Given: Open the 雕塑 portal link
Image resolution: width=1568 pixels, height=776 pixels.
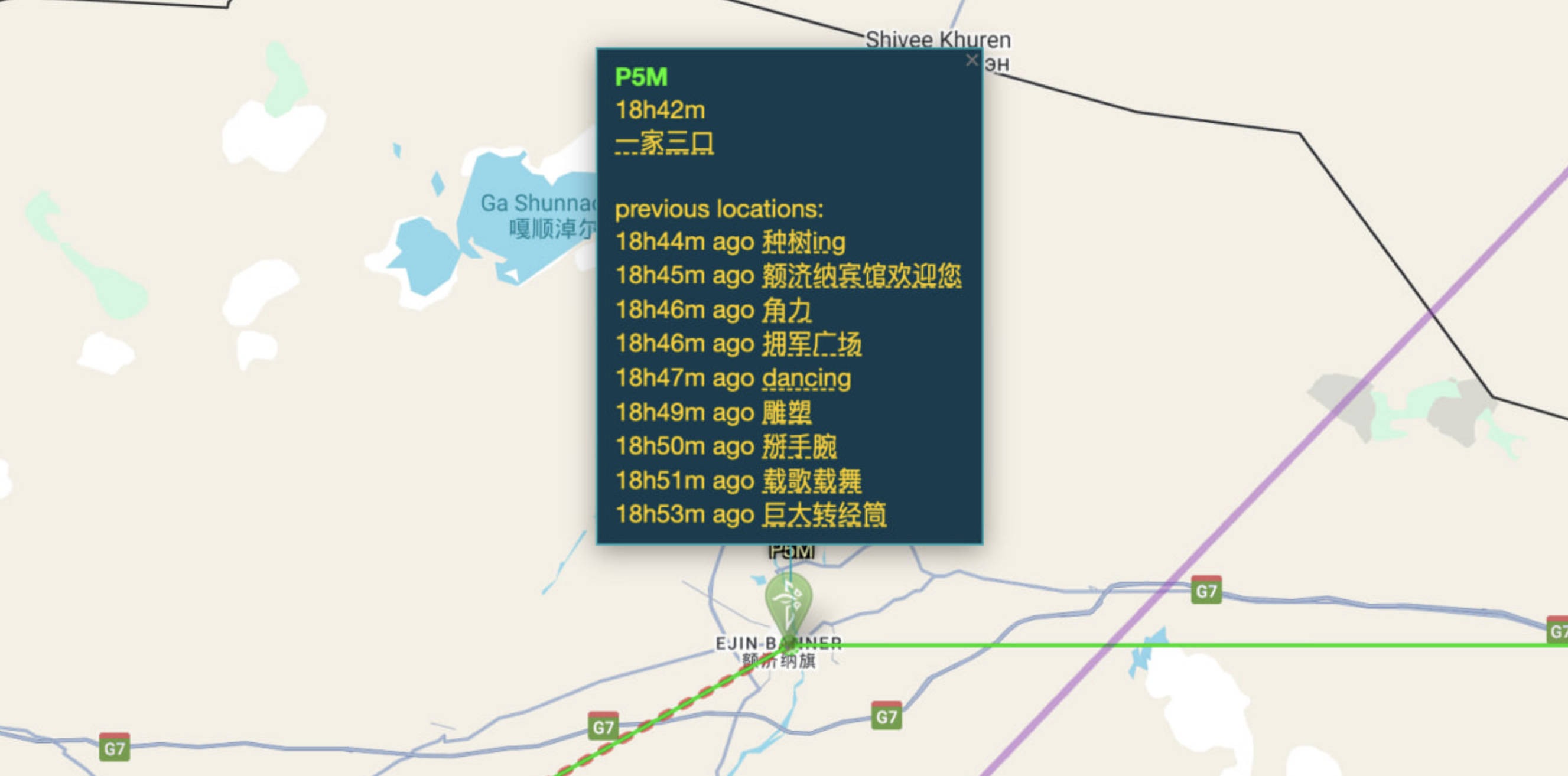Looking at the screenshot, I should (x=786, y=413).
